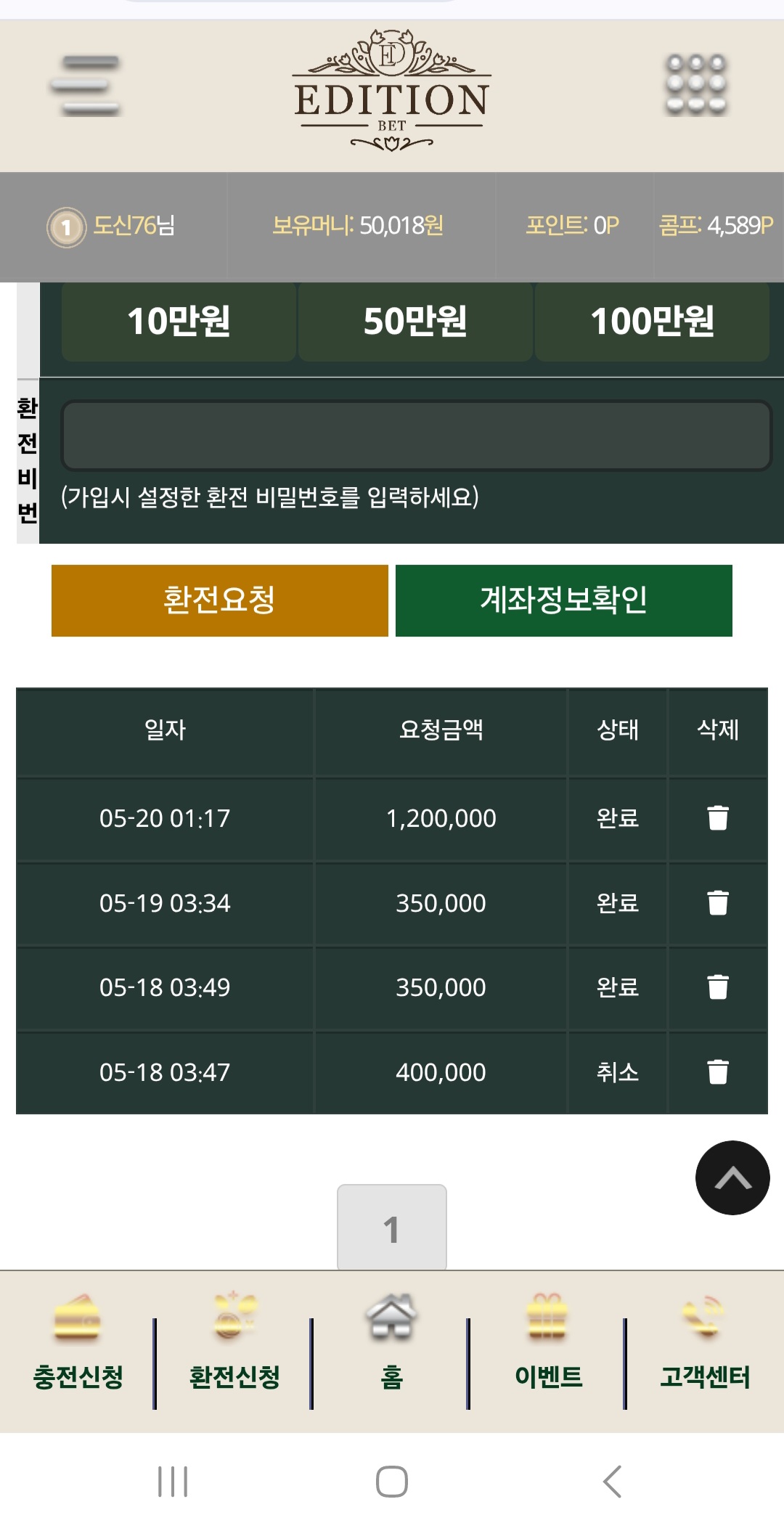
Task: Open the 충전신청 tab
Action: tap(78, 1350)
